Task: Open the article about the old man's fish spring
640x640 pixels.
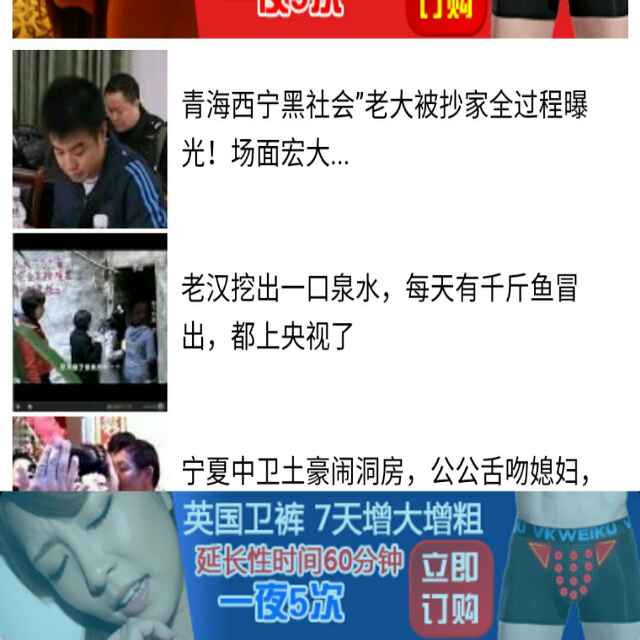Action: pyautogui.click(x=380, y=313)
